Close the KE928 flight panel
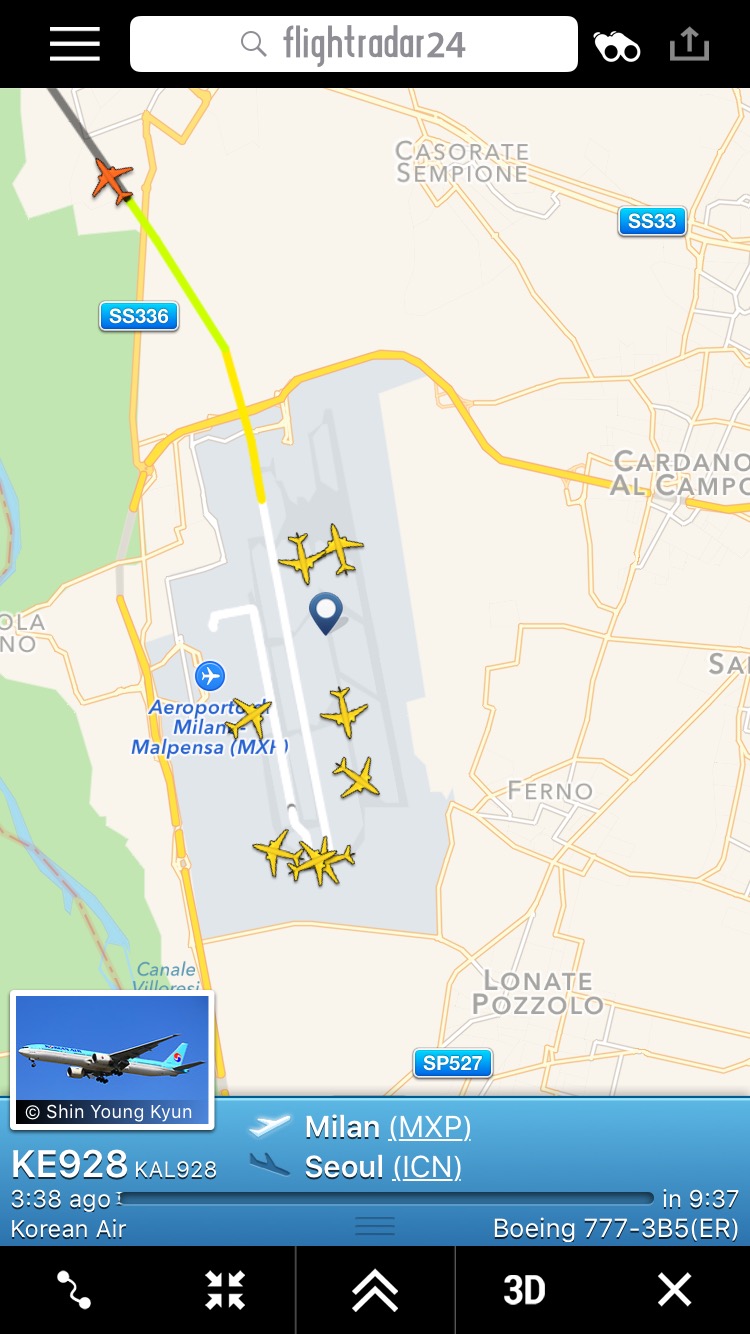The height and width of the screenshot is (1334, 750). [x=674, y=1290]
